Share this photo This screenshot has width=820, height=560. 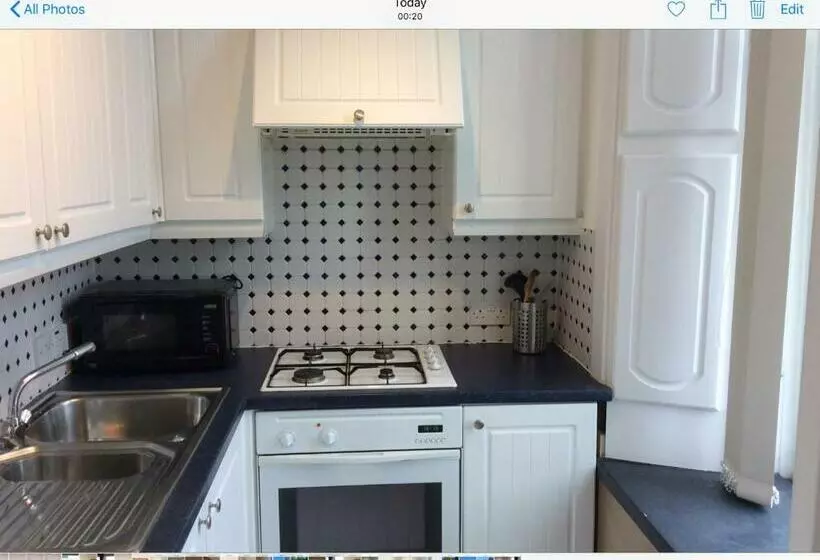coord(718,9)
